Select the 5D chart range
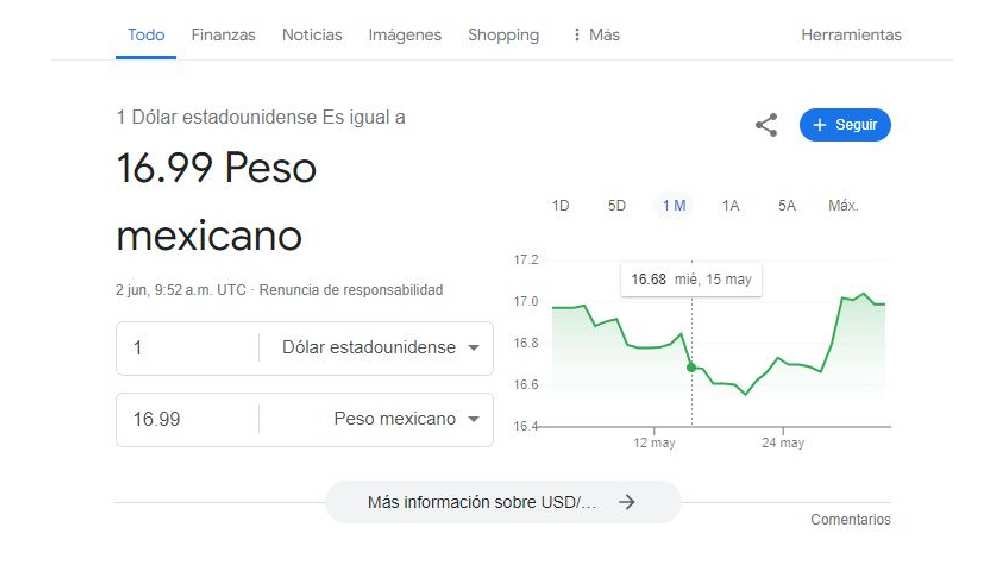 point(617,206)
